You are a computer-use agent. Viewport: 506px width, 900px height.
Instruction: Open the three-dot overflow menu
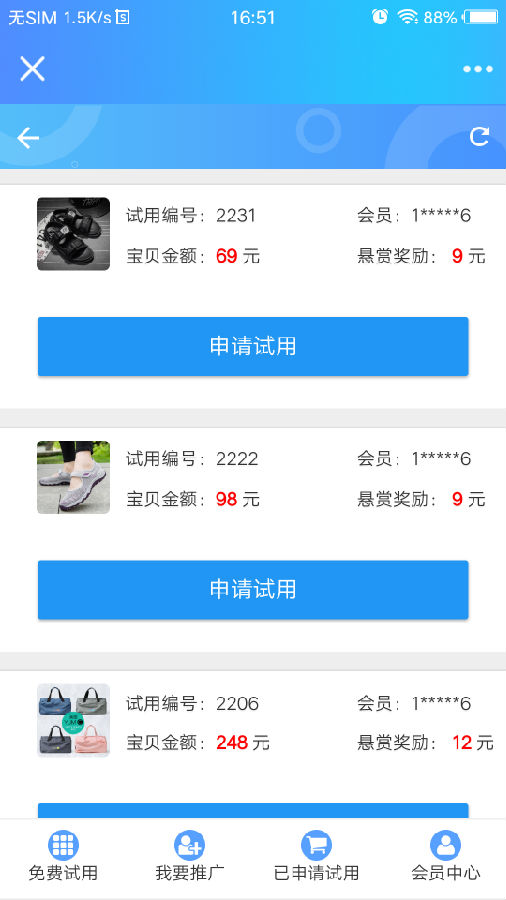[x=478, y=69]
